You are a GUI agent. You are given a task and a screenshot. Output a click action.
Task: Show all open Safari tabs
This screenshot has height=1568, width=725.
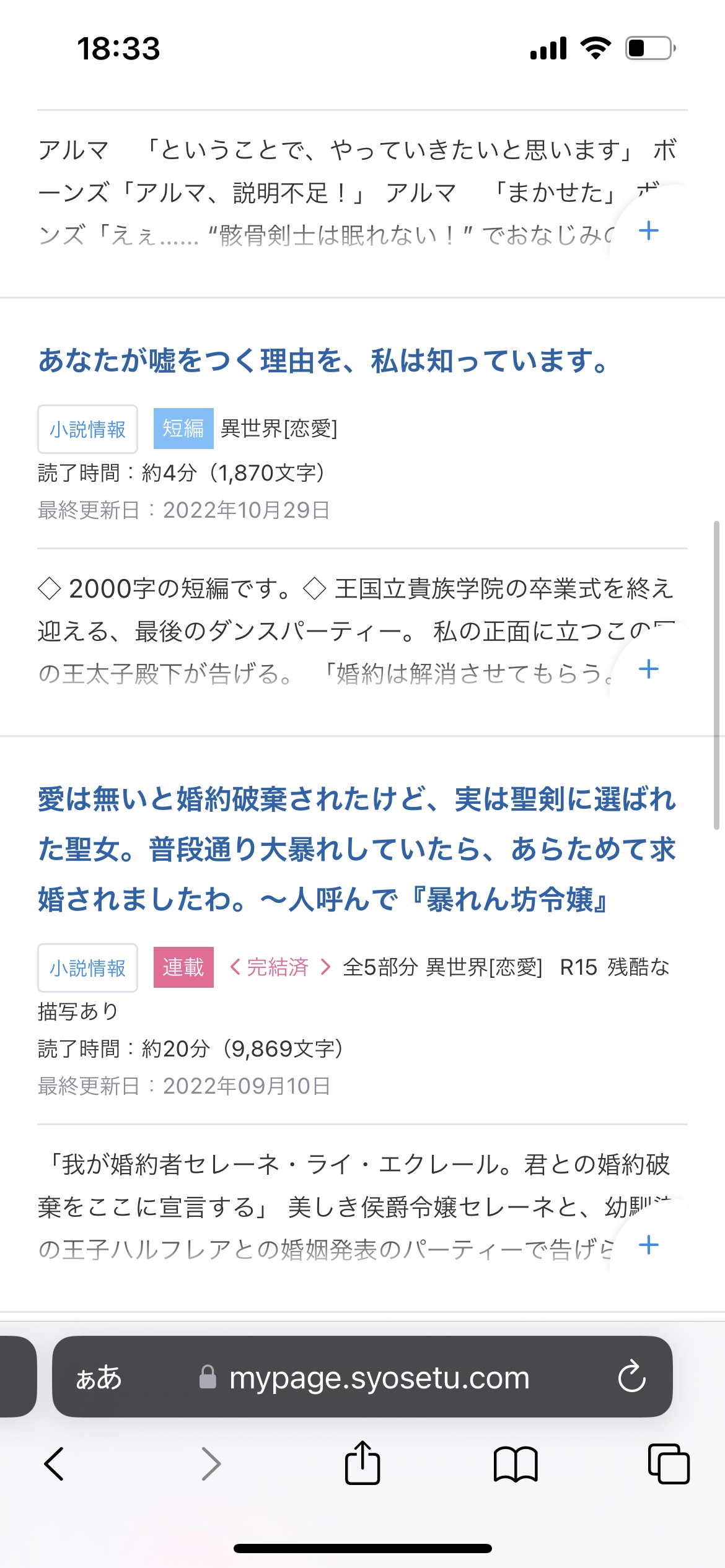click(x=669, y=1464)
